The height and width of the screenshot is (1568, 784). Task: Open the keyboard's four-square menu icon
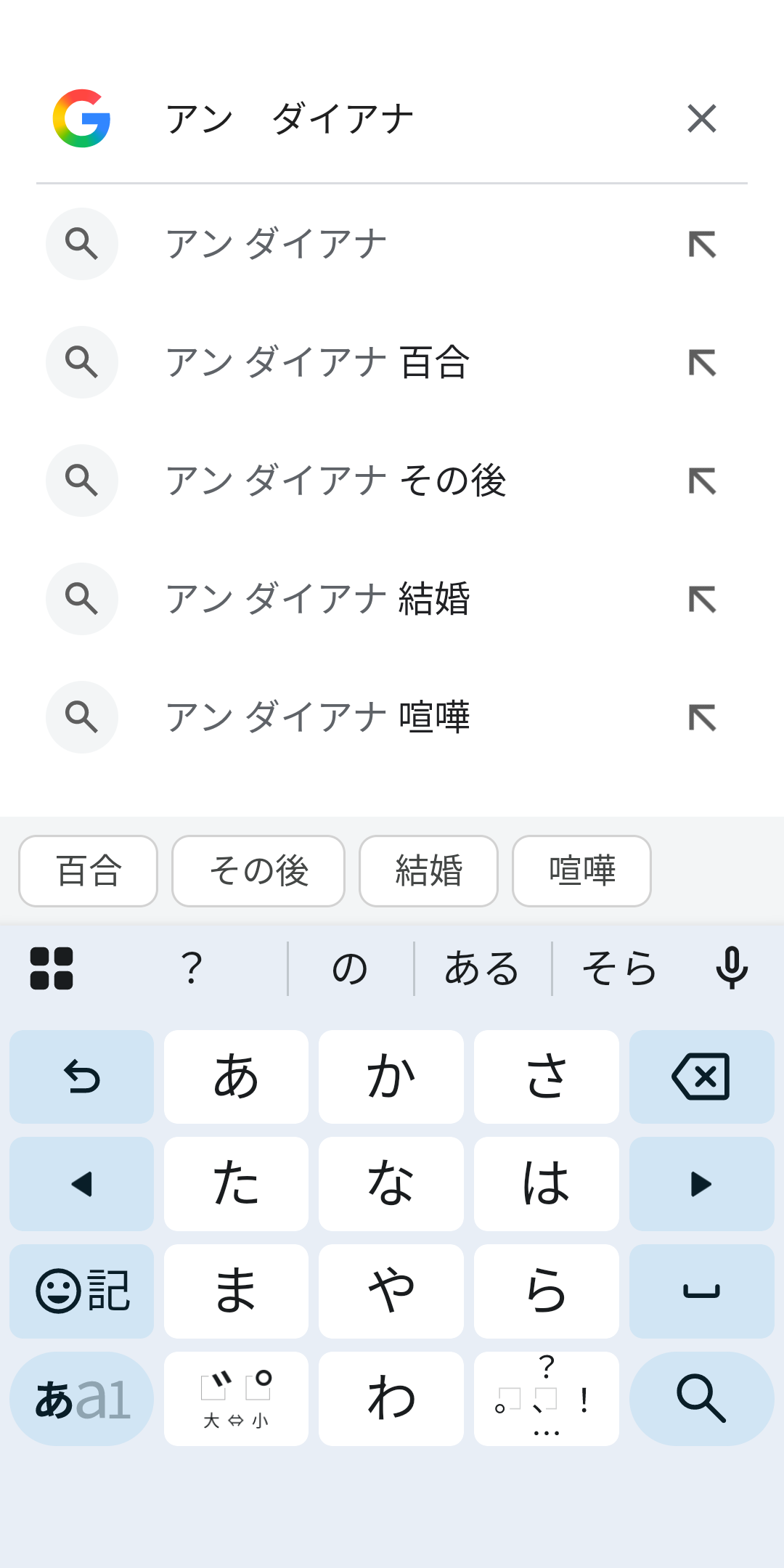(52, 968)
